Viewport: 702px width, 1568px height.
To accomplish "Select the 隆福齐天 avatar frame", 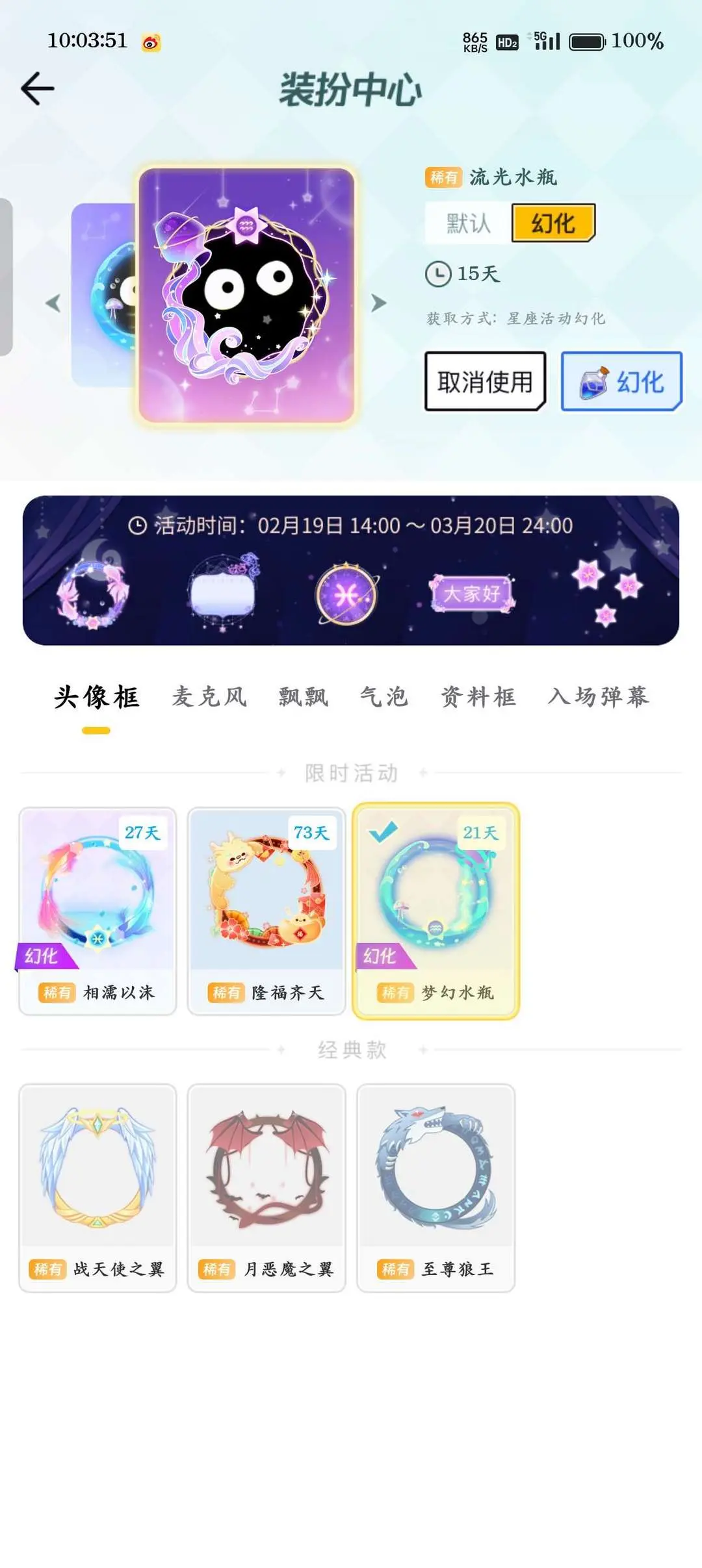I will (x=266, y=911).
